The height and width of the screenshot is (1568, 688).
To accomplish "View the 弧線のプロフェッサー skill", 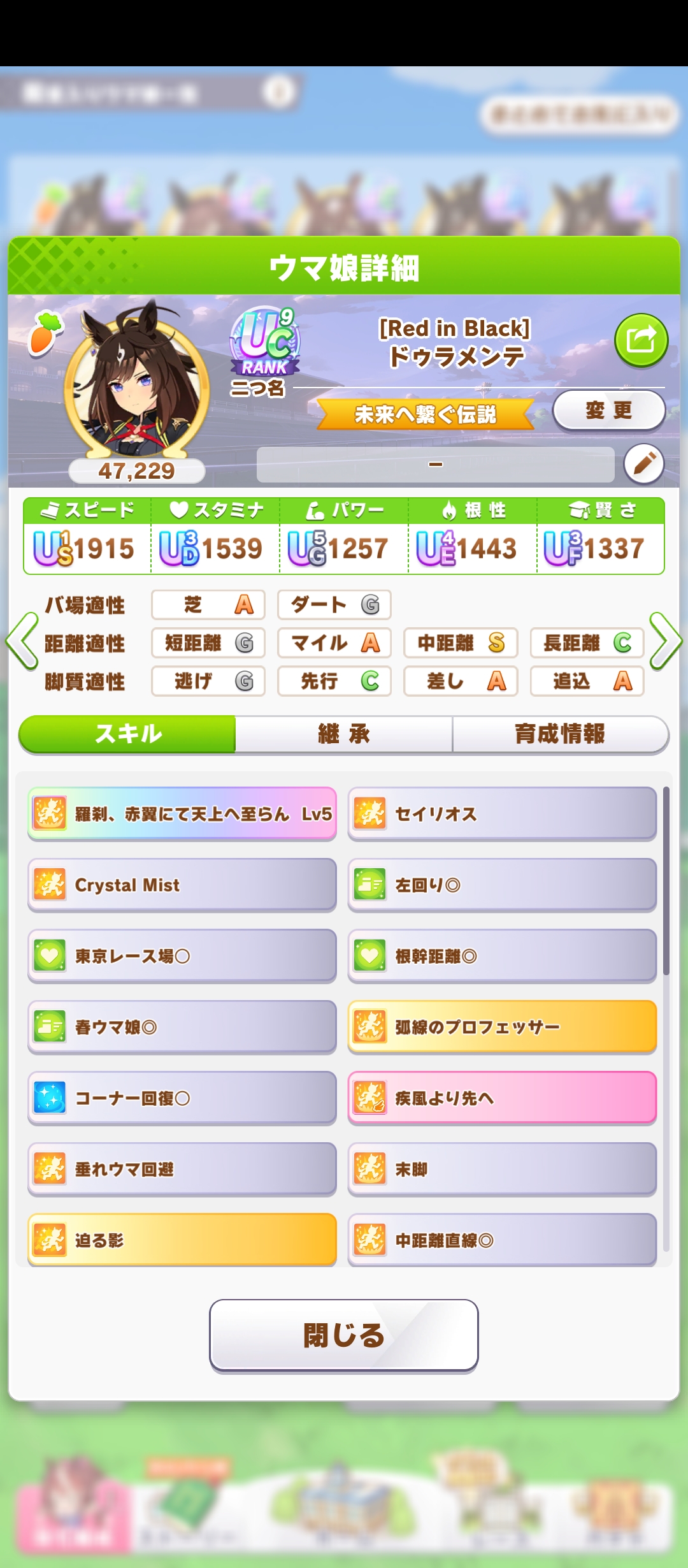I will [502, 1027].
